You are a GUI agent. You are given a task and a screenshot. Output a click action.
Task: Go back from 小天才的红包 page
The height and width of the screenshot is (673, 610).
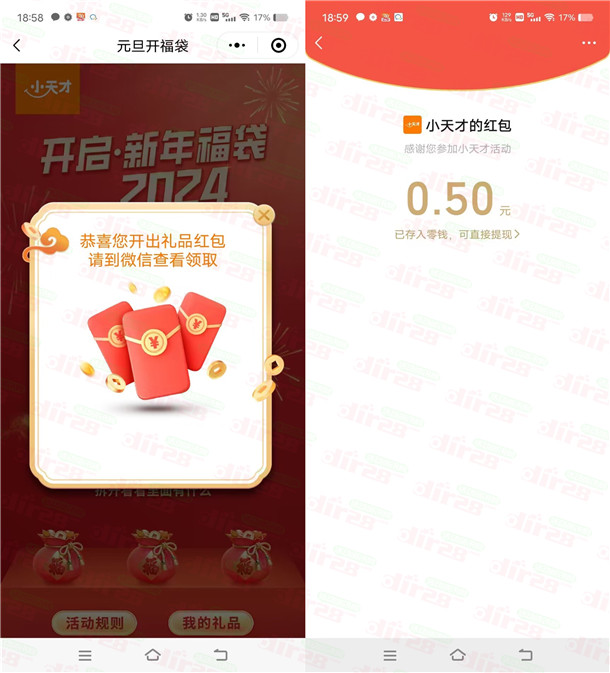tap(319, 43)
